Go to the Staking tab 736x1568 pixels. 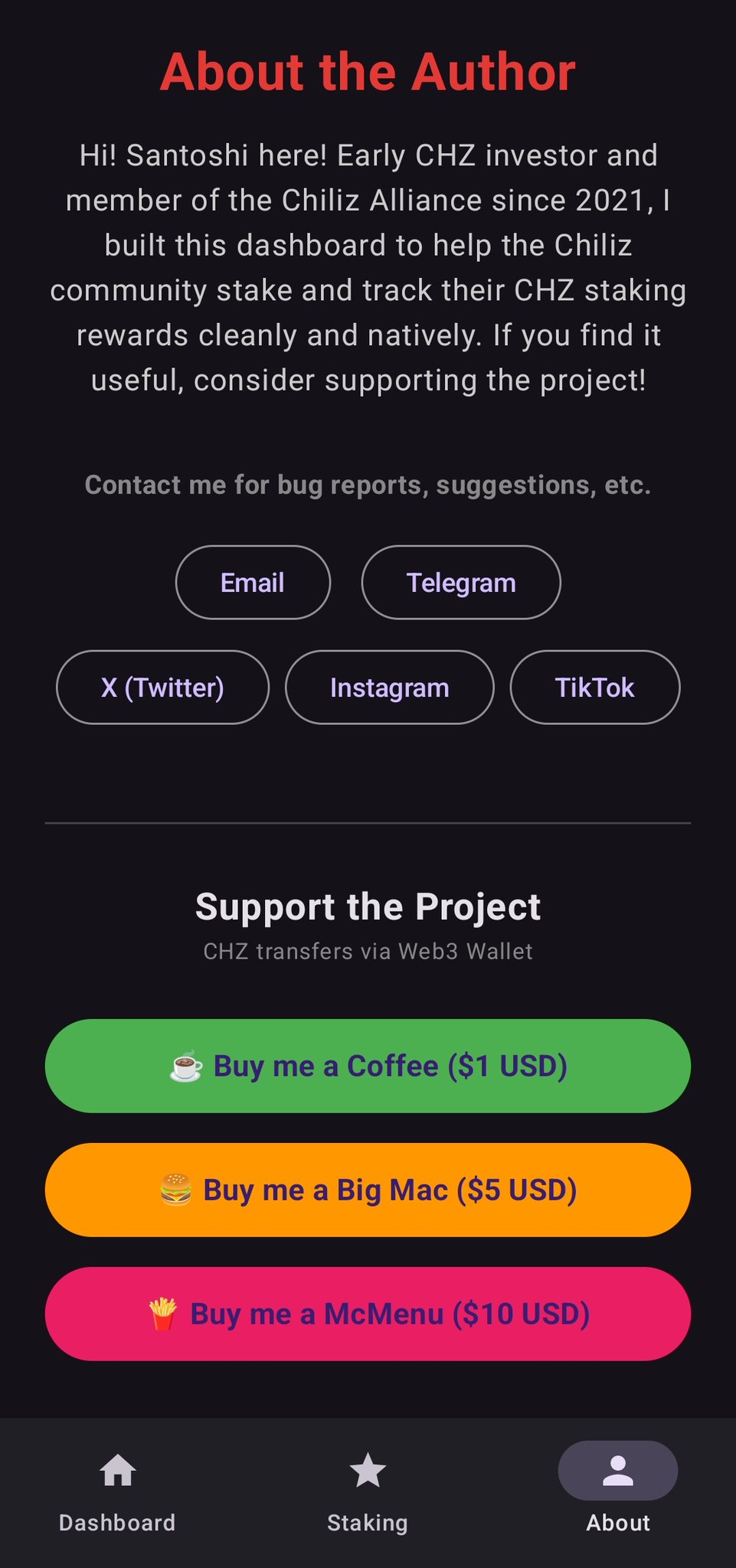368,1491
